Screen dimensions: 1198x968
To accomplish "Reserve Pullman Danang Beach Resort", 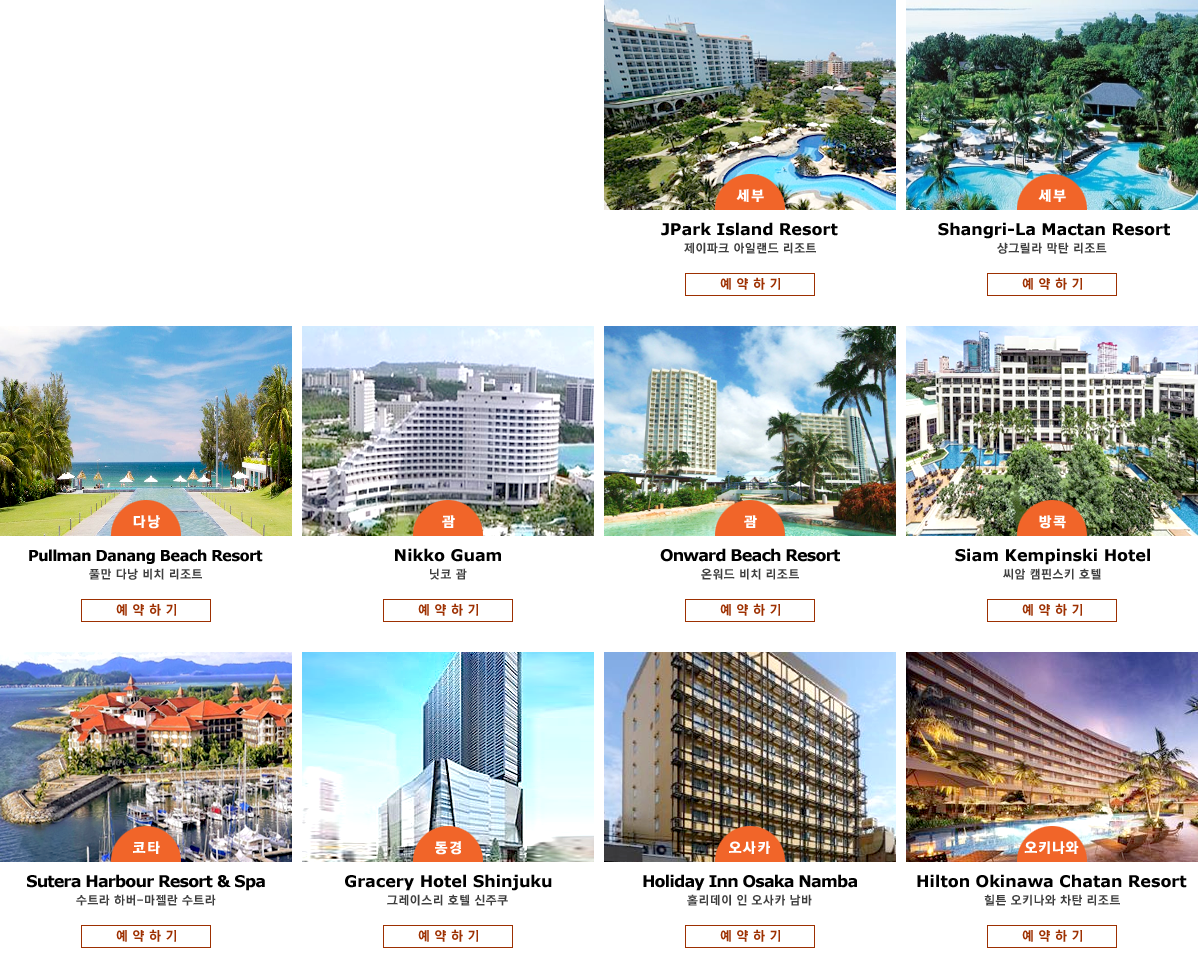I will click(x=145, y=610).
